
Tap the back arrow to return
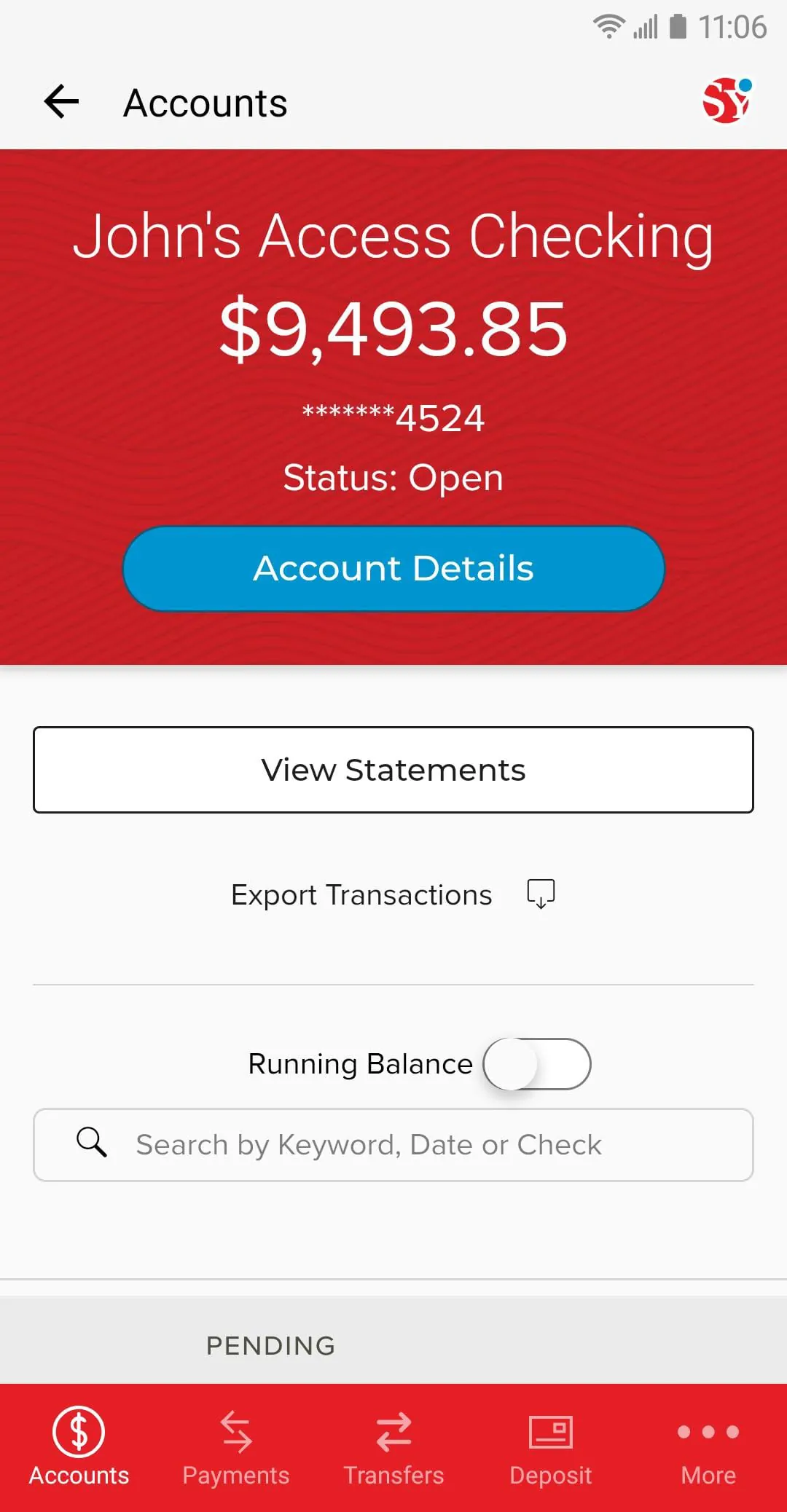61,101
